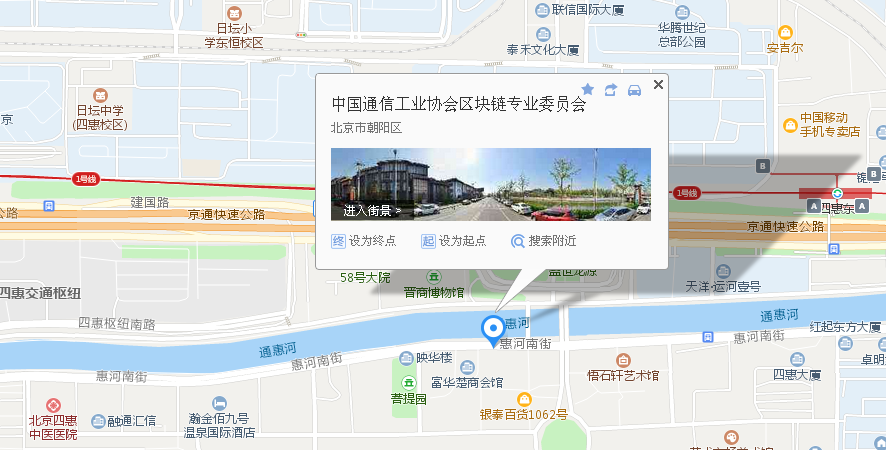Screen dimensions: 886x450
Task: Select 设为终点 to set as destination
Action: 364,241
